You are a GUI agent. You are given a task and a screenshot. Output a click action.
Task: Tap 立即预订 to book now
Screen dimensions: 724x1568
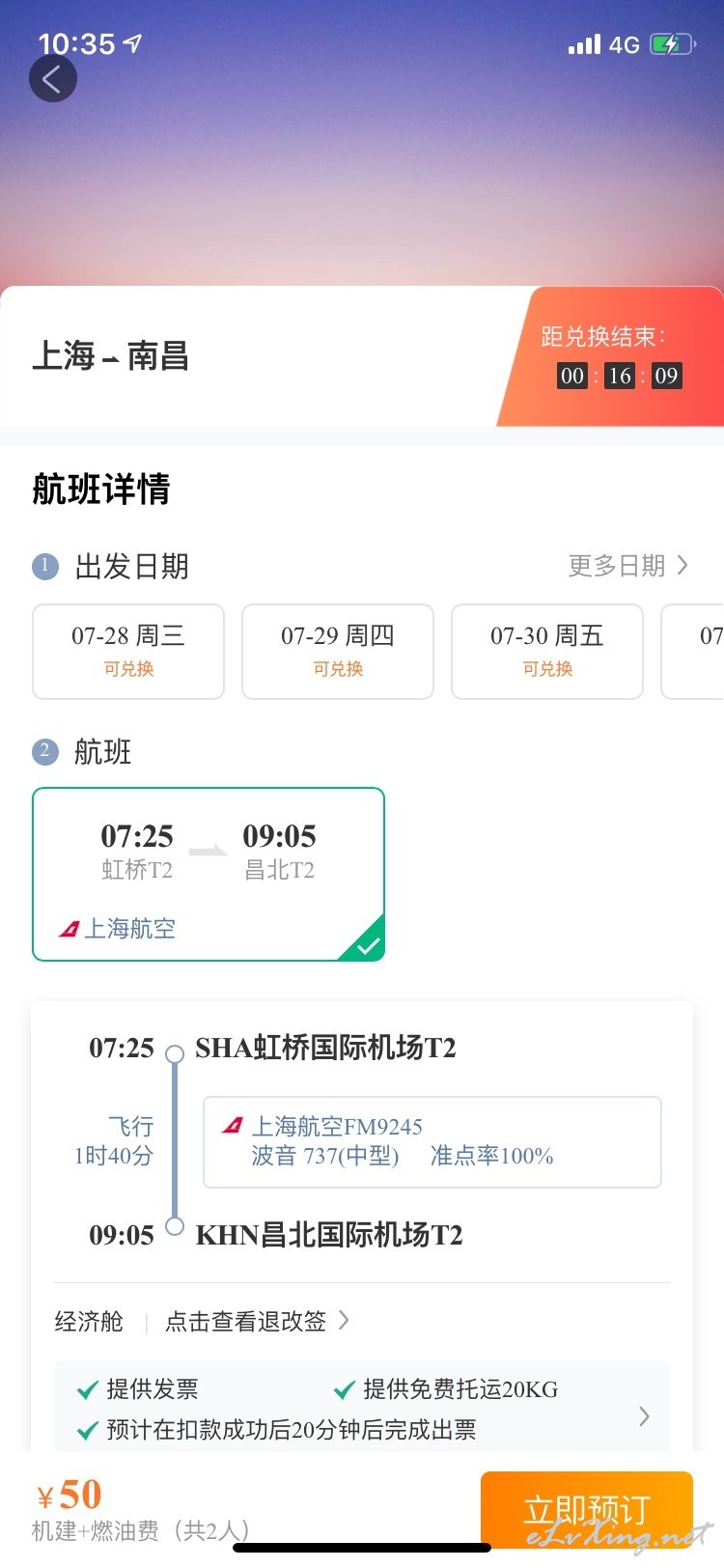tap(587, 1510)
